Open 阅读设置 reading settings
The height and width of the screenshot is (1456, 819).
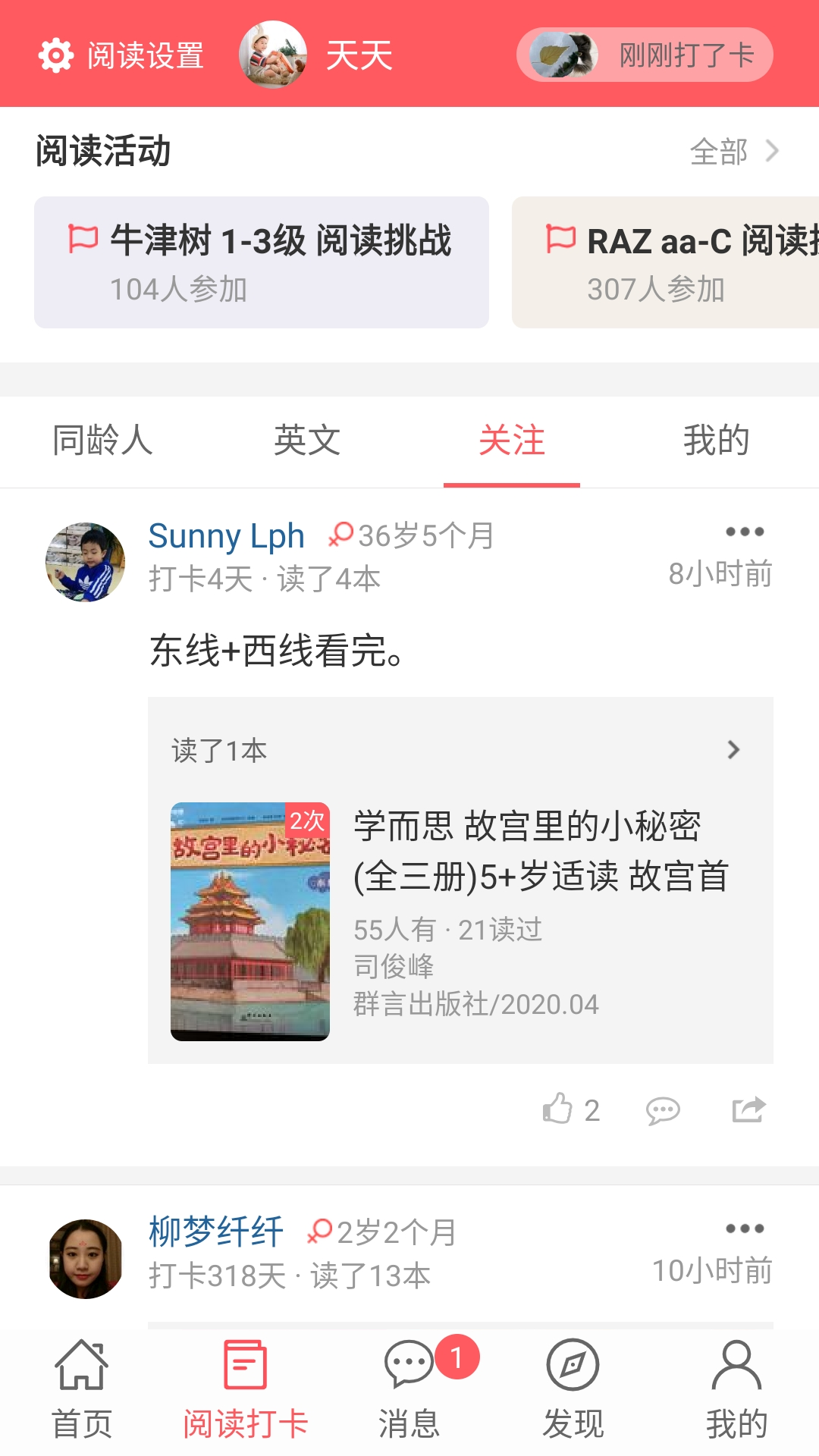coord(121,55)
